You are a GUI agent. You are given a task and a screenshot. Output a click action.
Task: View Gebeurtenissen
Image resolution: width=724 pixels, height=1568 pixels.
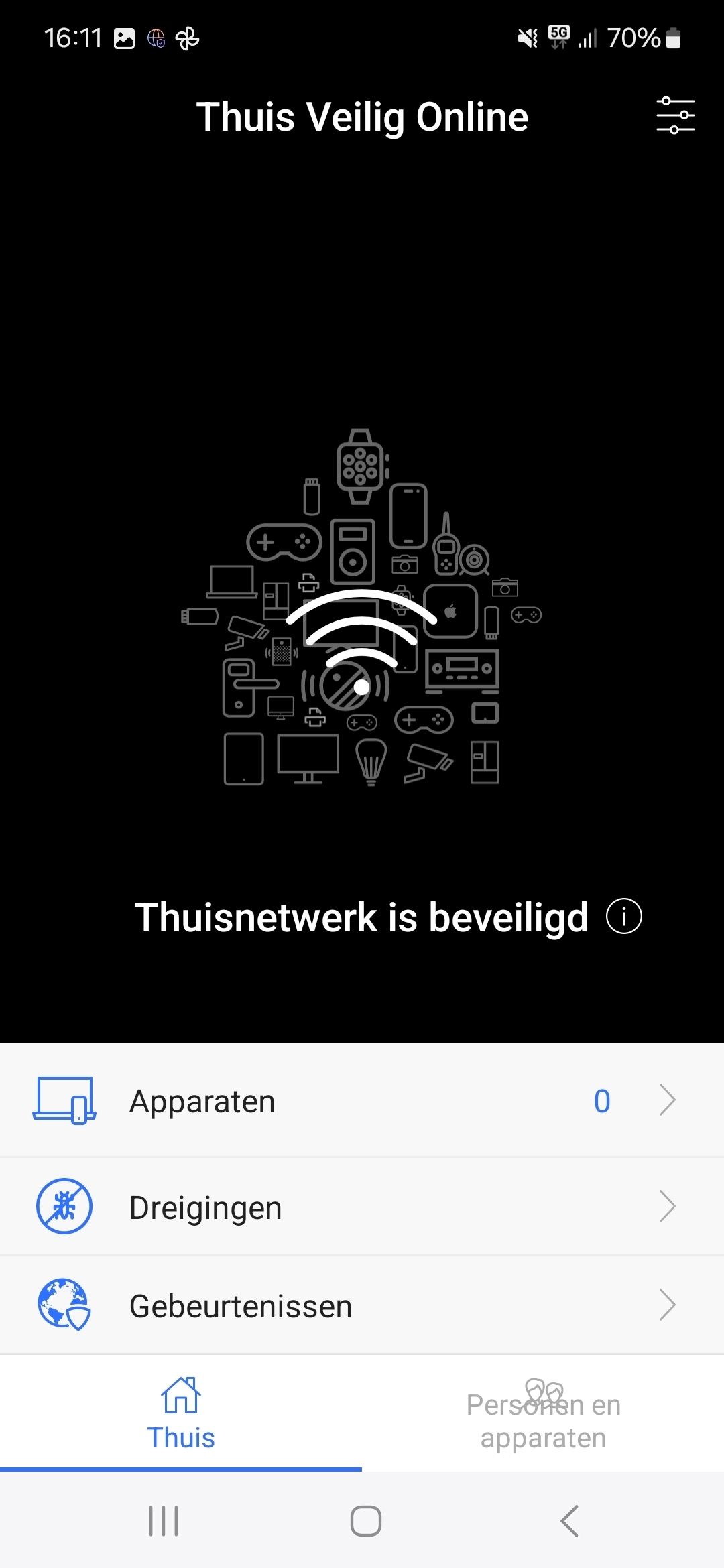[362, 1305]
